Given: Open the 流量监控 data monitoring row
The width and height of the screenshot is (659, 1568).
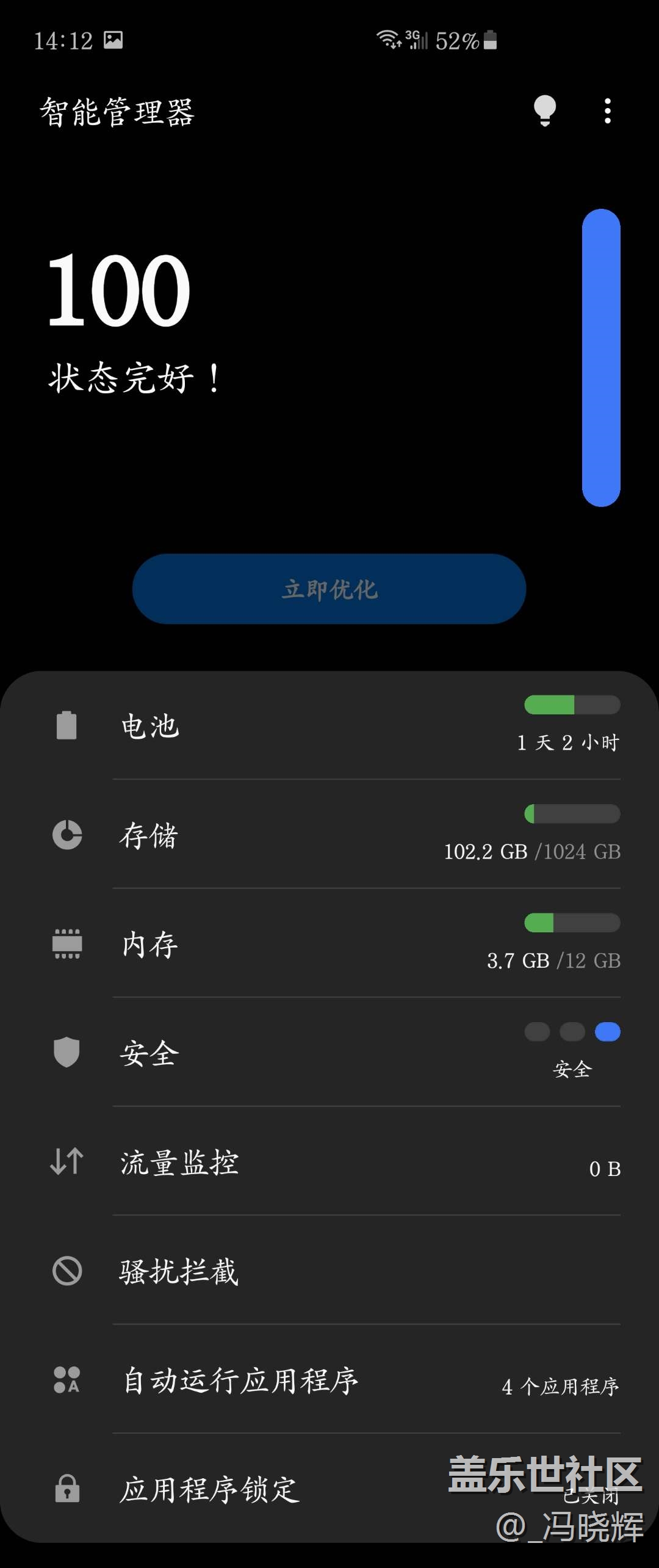Looking at the screenshot, I should 329,1163.
